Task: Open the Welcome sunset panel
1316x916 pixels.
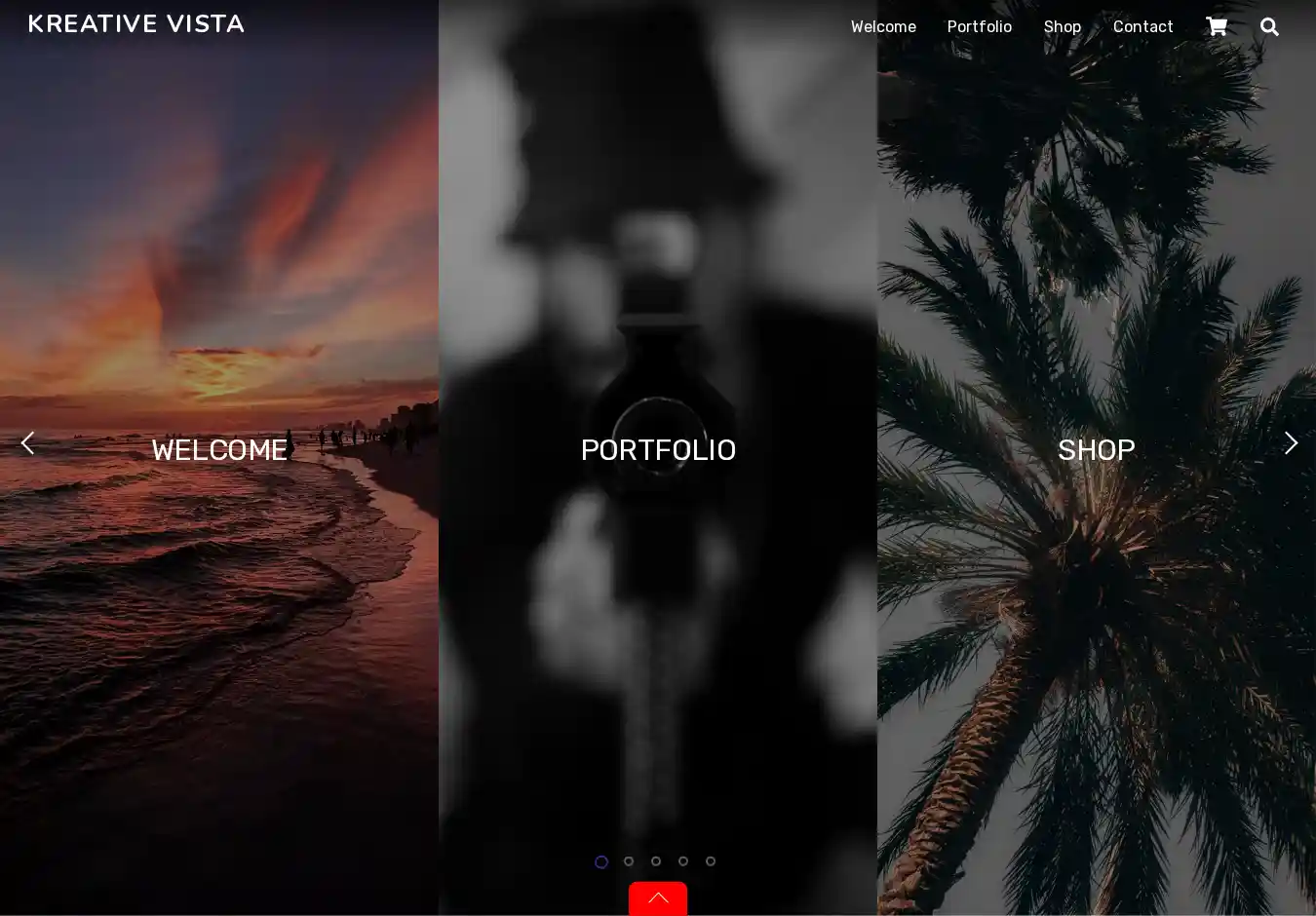Action: click(x=219, y=449)
